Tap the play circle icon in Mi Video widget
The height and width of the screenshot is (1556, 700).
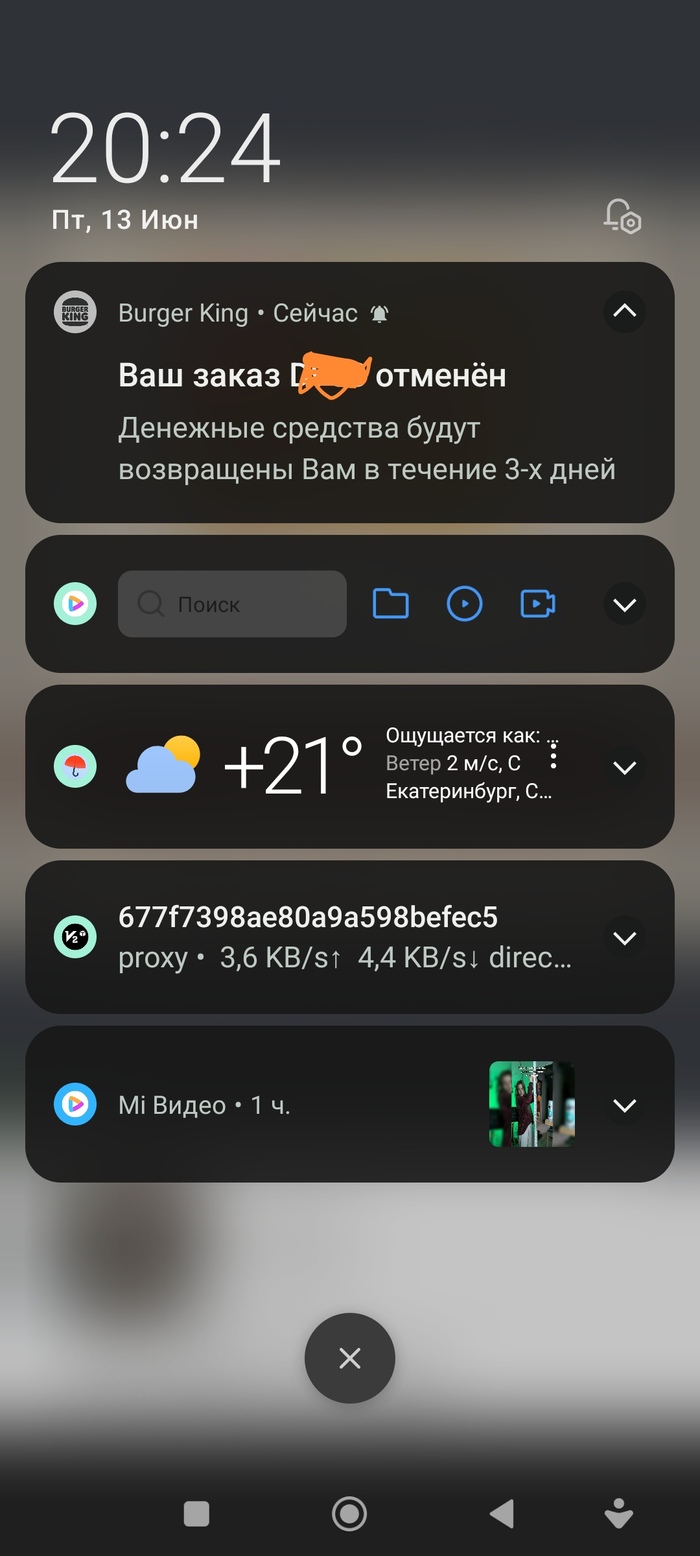click(x=464, y=604)
